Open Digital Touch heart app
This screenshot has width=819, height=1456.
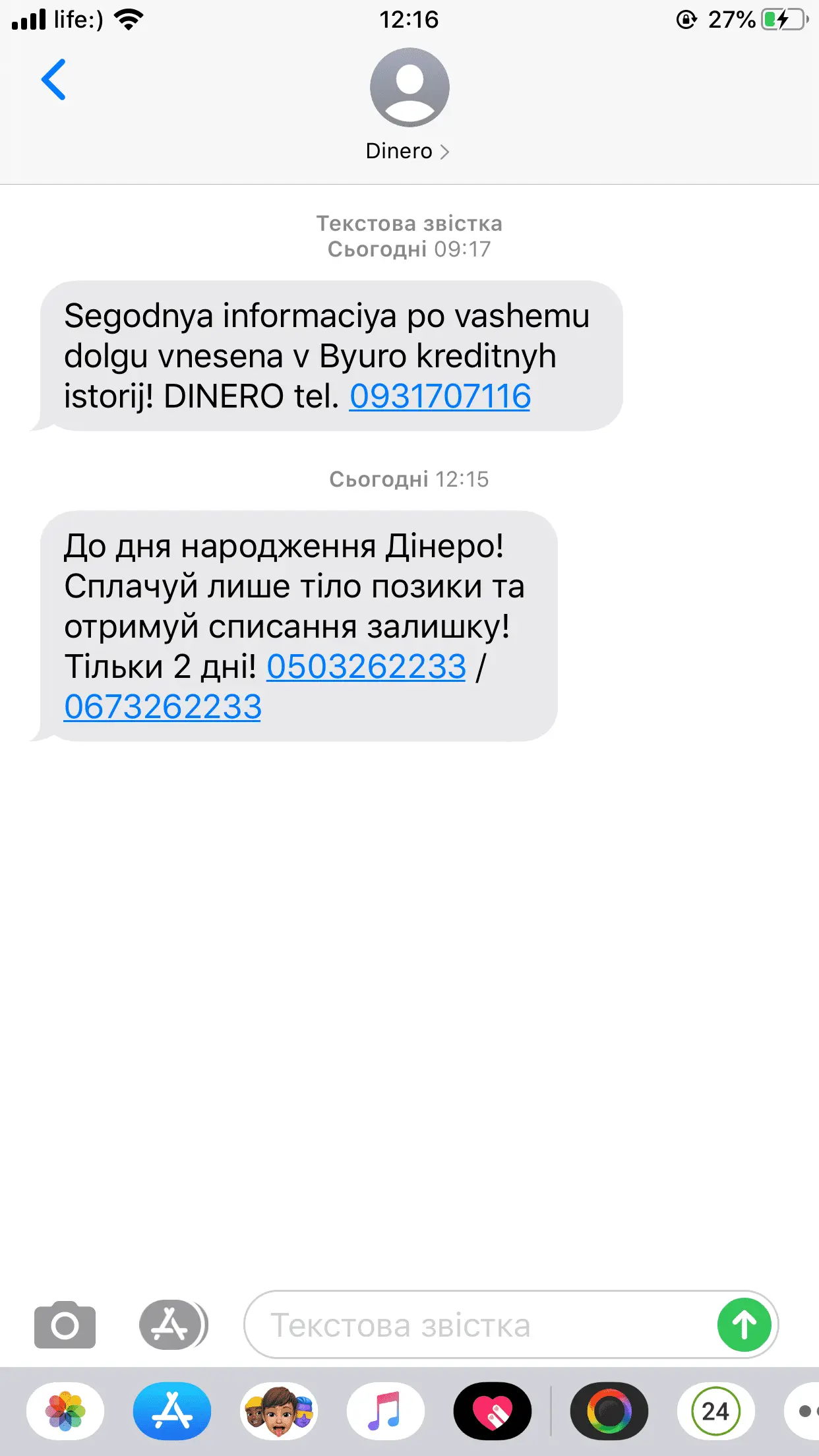coord(493,1412)
